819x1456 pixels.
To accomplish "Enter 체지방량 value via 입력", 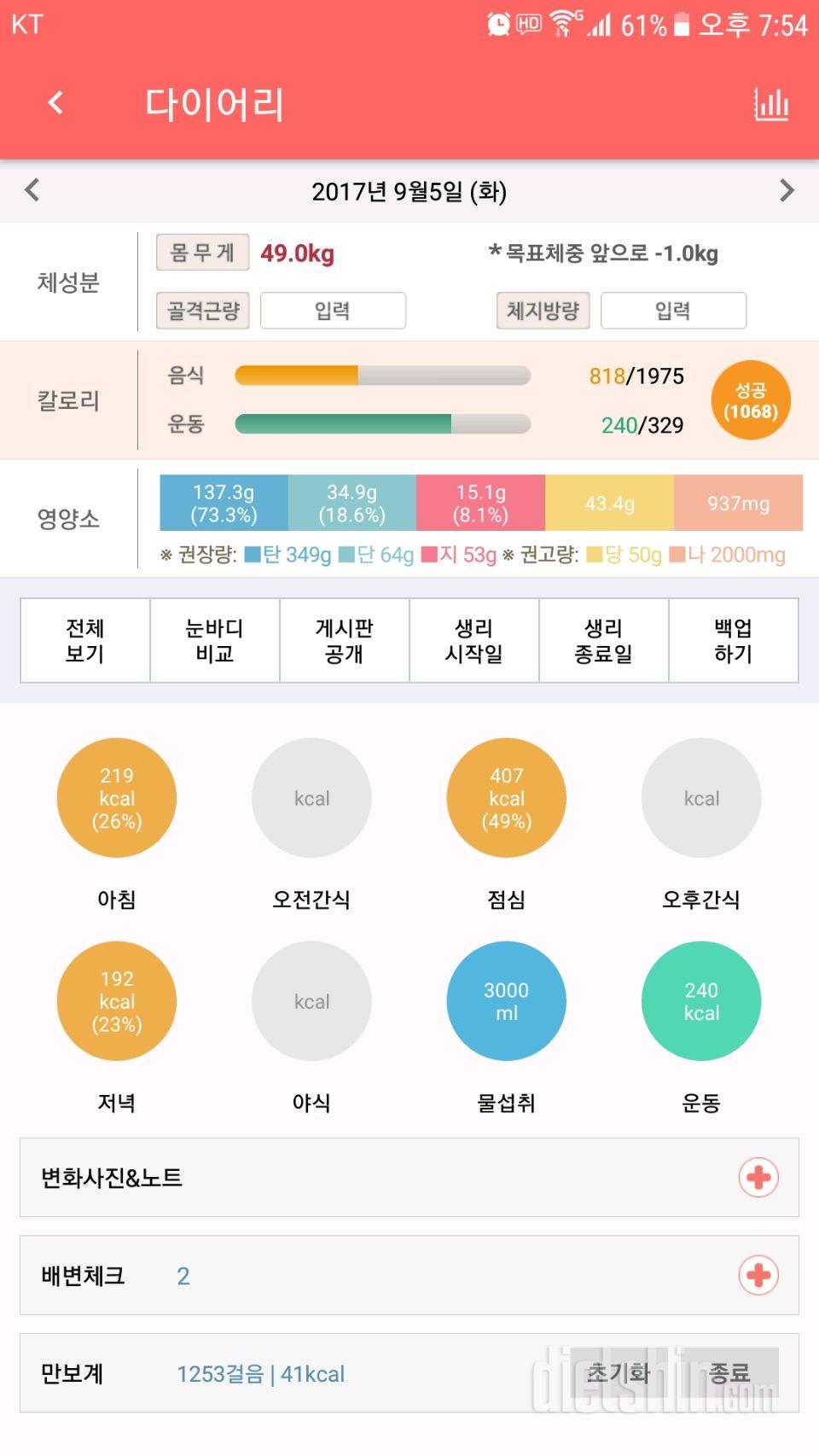I will [673, 311].
